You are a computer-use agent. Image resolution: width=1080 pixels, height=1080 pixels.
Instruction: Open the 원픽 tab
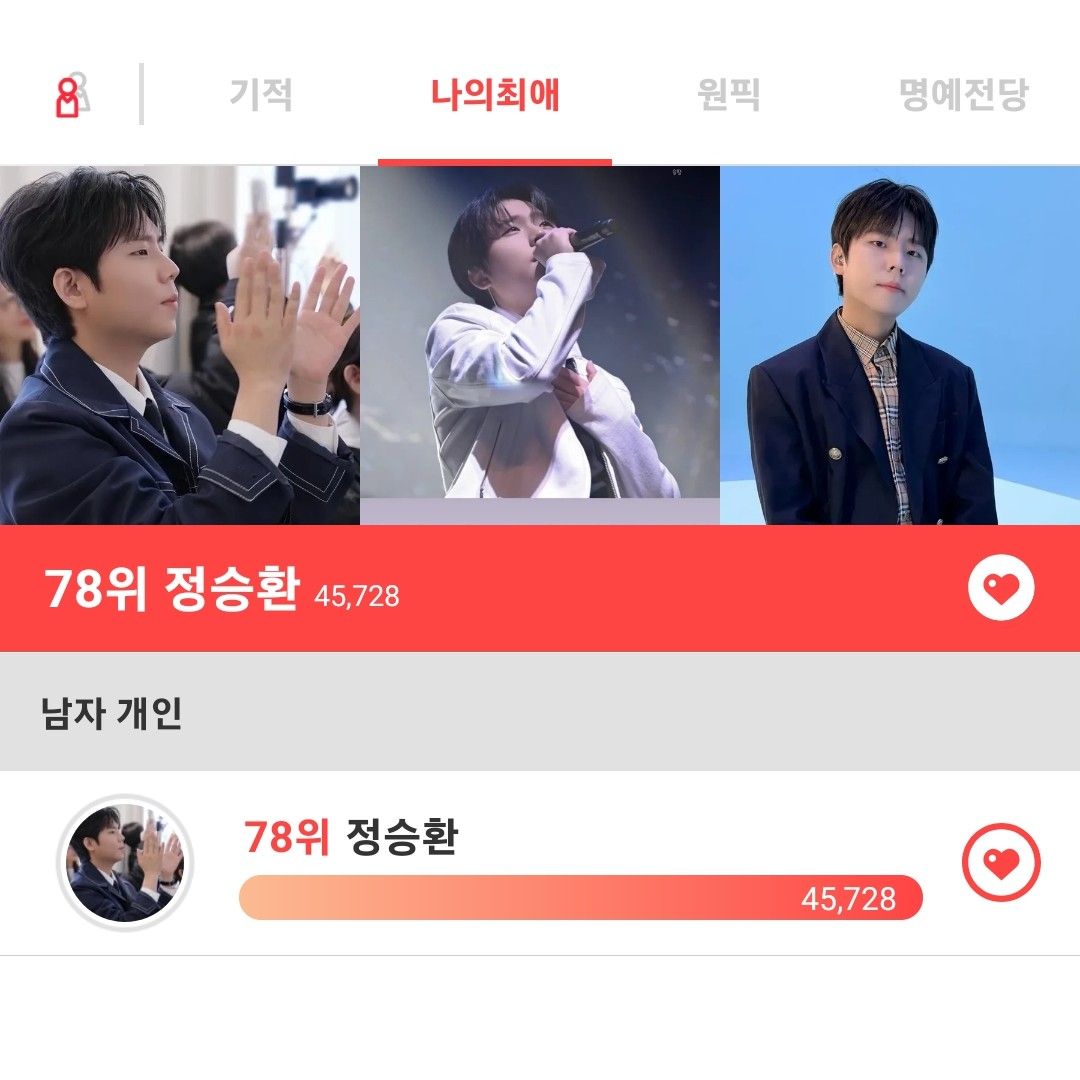pos(729,96)
